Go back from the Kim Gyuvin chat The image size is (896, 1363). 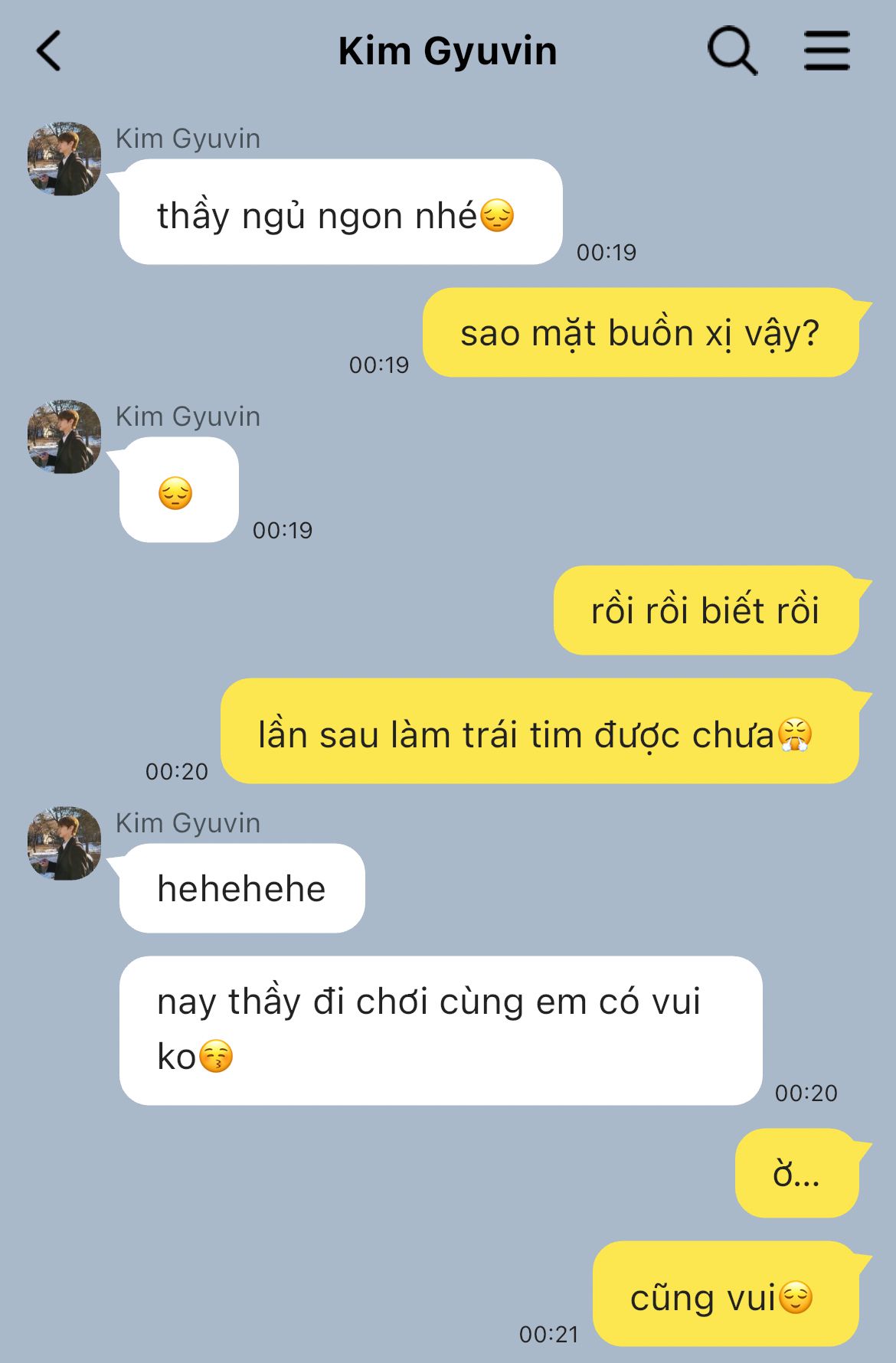pyautogui.click(x=48, y=51)
